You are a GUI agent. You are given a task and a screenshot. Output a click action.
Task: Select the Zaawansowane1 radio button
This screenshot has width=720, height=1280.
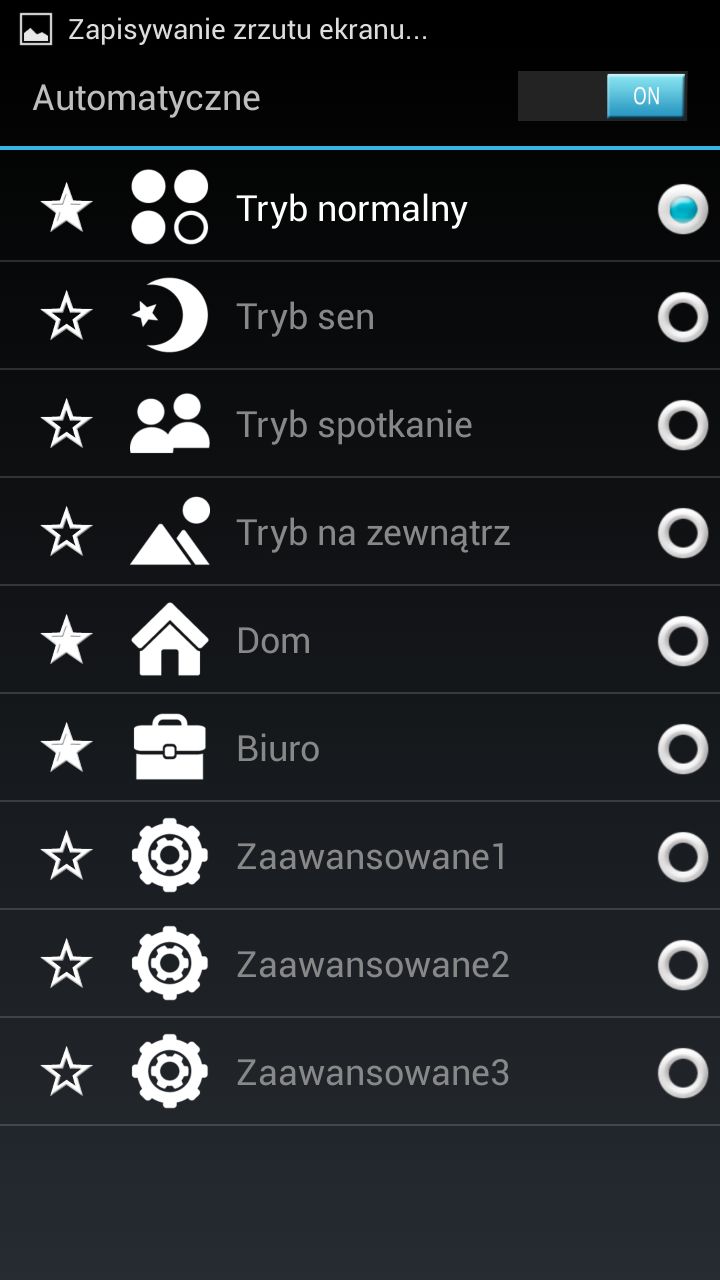tap(682, 857)
